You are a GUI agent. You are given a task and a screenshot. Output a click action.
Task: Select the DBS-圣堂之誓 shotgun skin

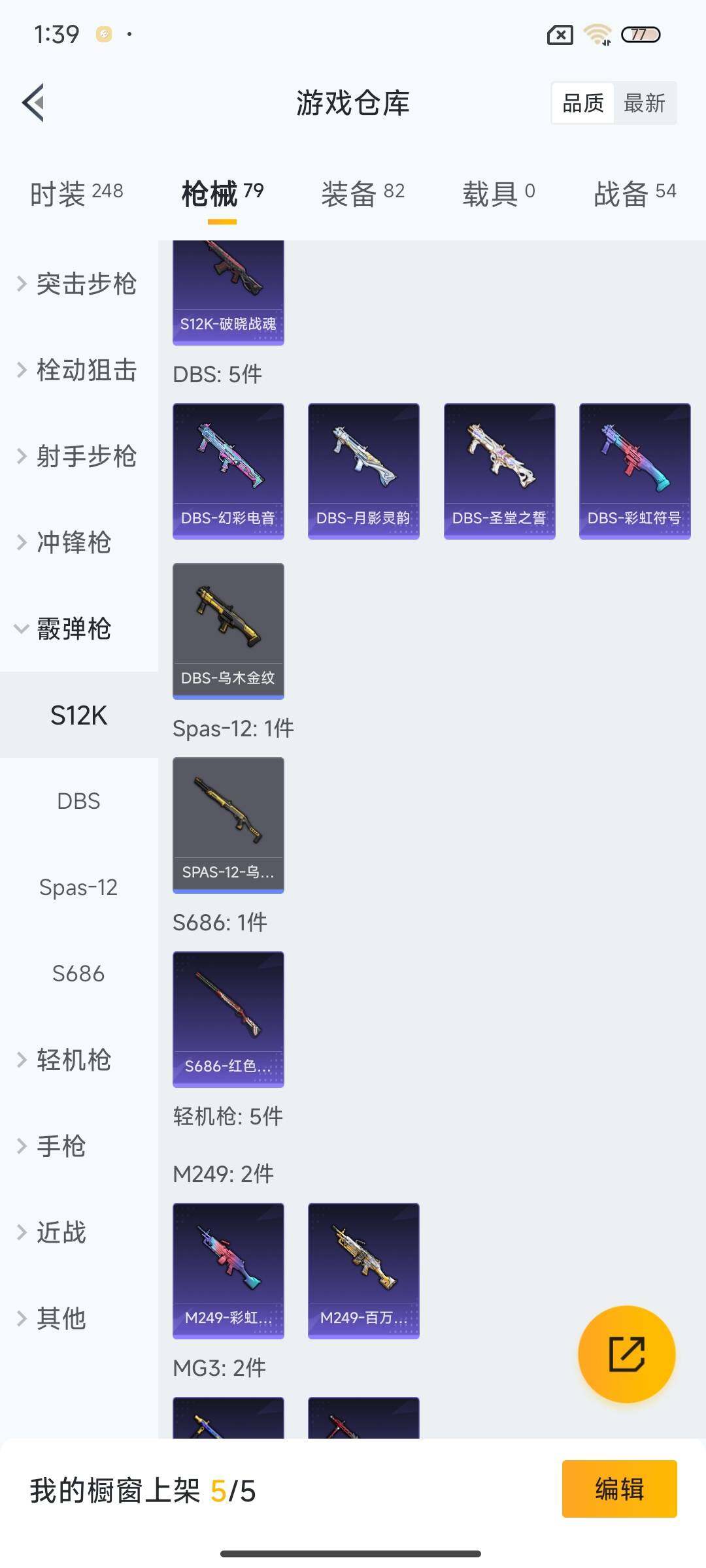(499, 472)
